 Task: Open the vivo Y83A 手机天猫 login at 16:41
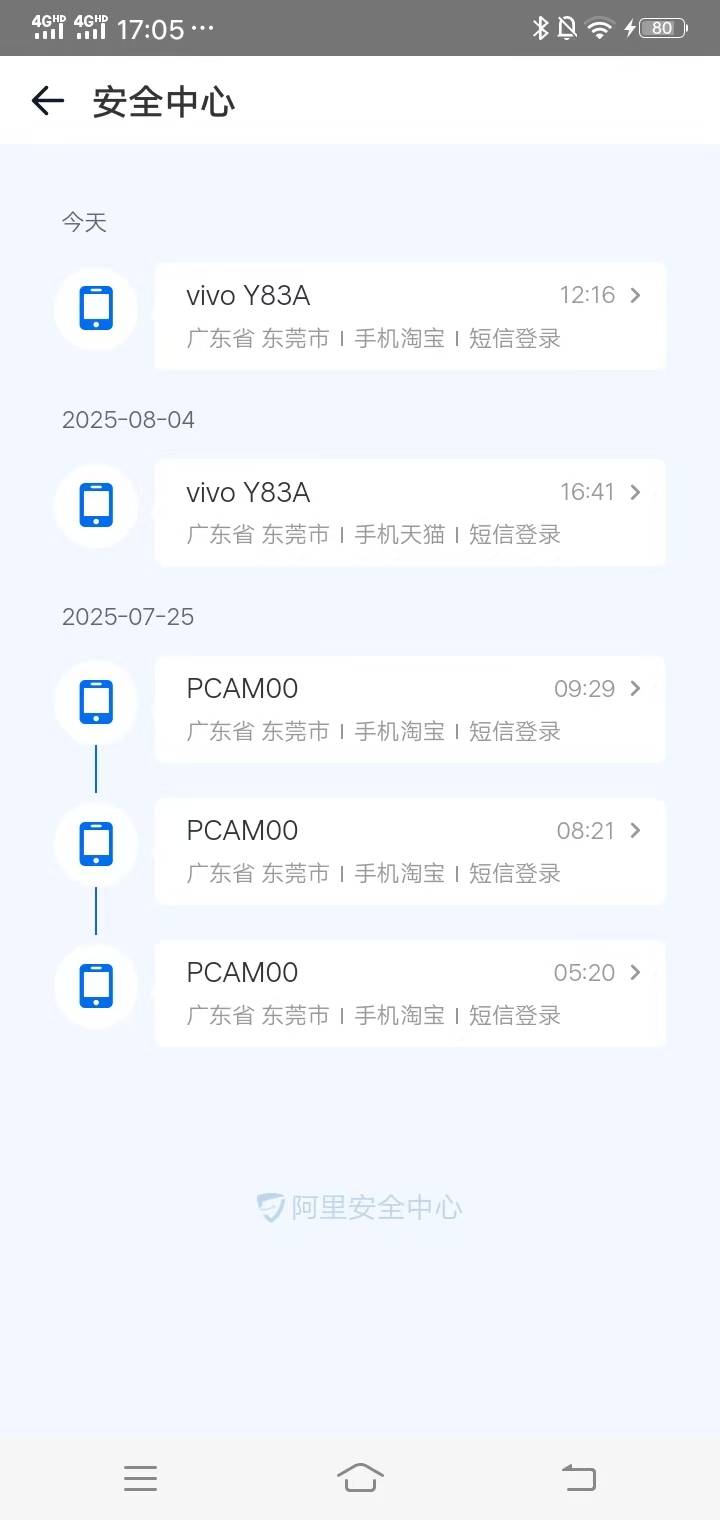(410, 513)
